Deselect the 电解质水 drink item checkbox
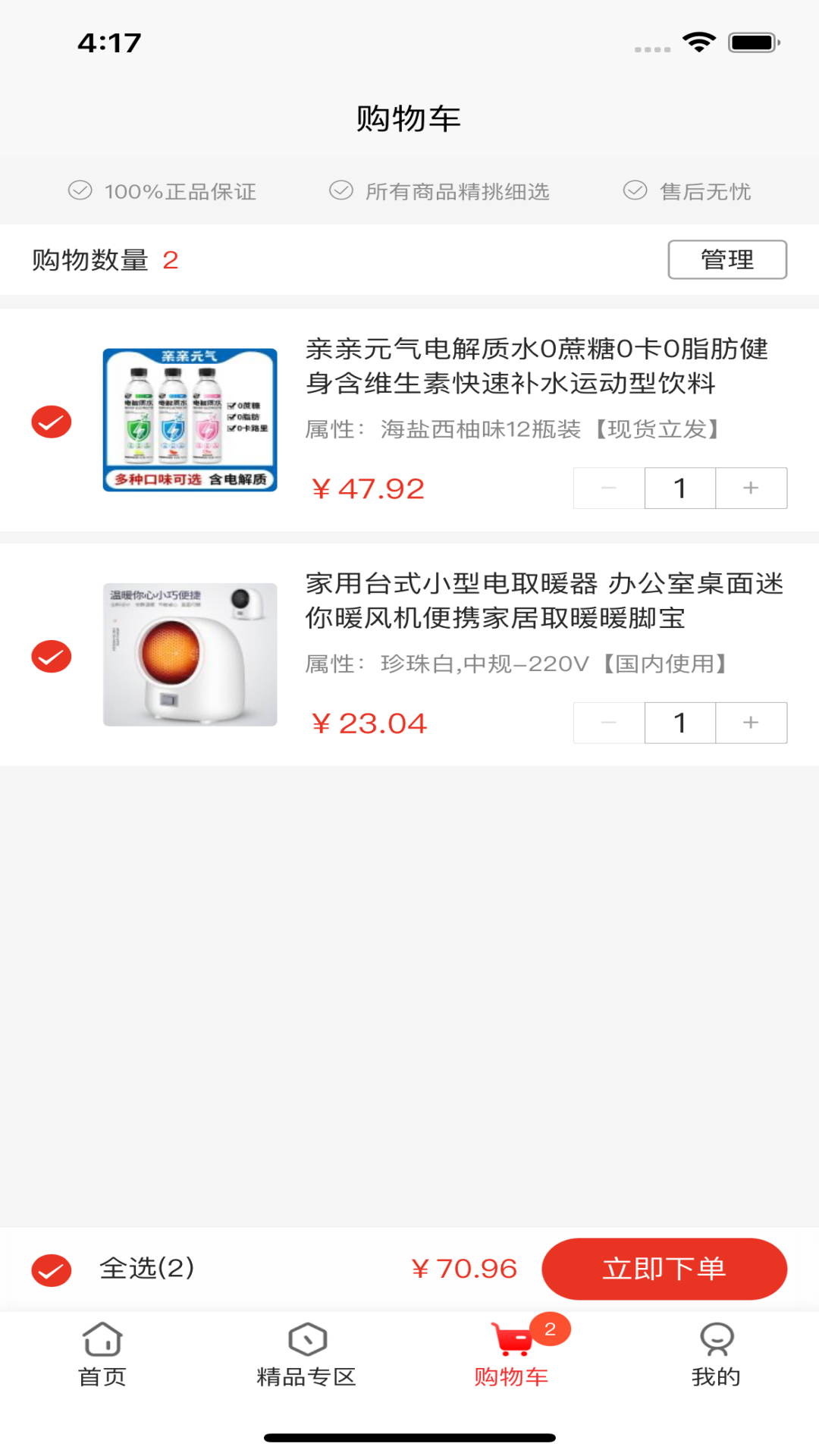This screenshot has height=1456, width=819. (x=50, y=422)
